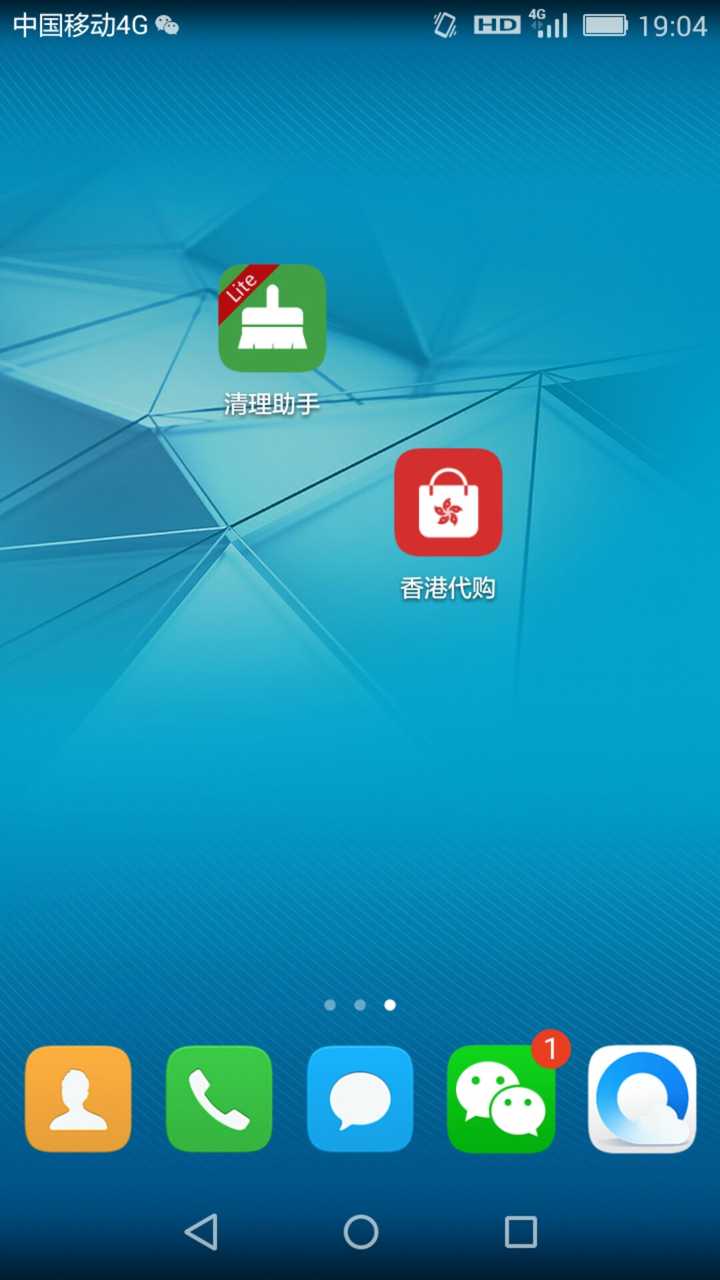Viewport: 720px width, 1280px height.
Task: Open the 清理助手 Lite cleaner app
Action: tap(272, 318)
